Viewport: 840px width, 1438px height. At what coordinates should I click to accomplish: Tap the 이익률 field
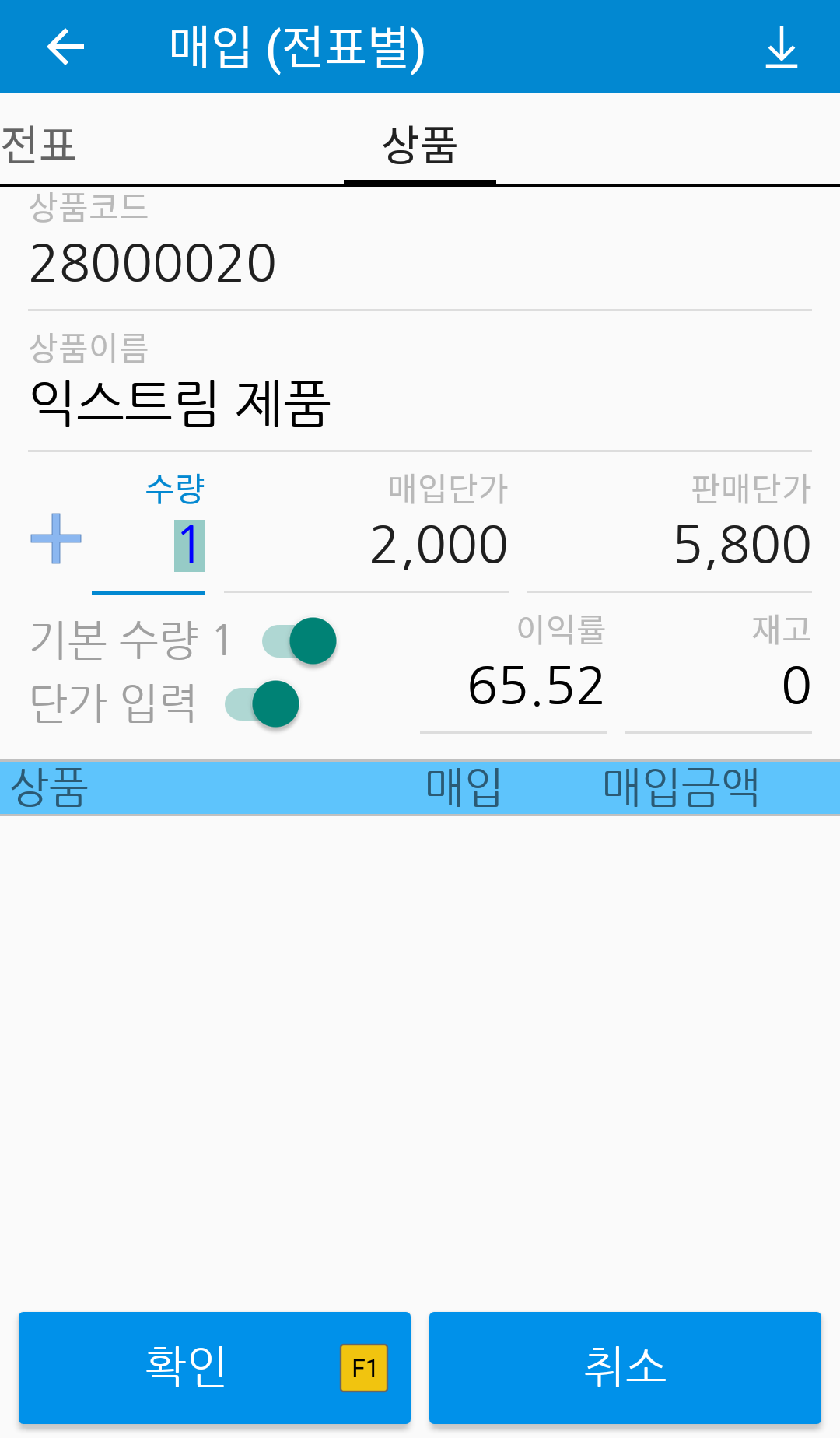point(513,686)
